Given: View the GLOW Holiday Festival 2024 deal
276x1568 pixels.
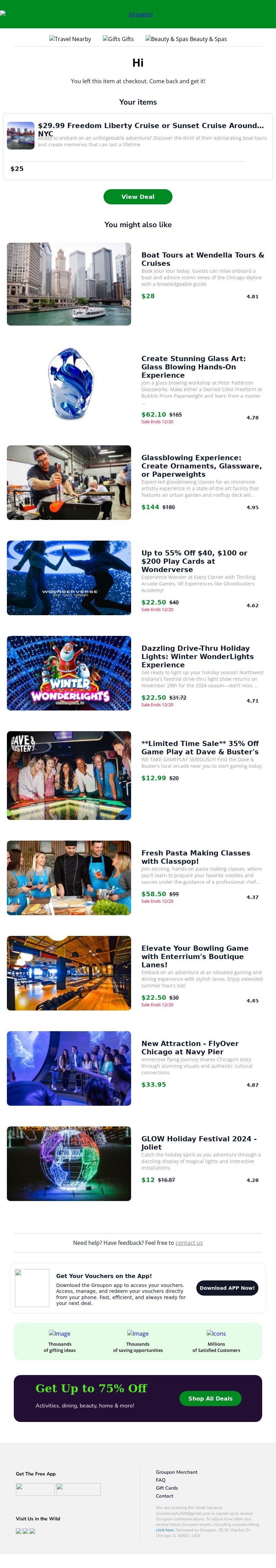Looking at the screenshot, I should (x=198, y=1143).
